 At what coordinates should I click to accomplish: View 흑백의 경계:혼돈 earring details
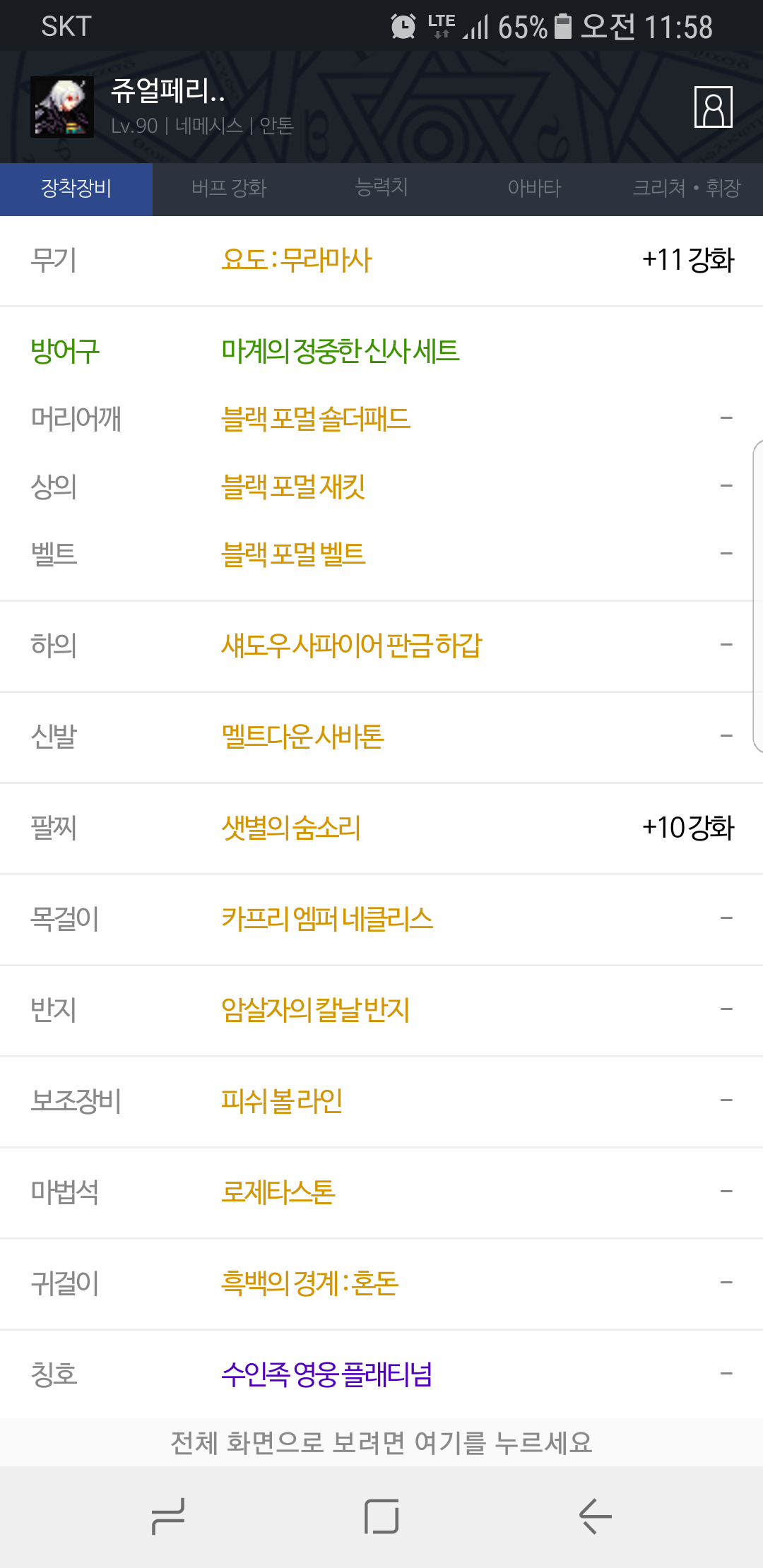click(x=310, y=1283)
